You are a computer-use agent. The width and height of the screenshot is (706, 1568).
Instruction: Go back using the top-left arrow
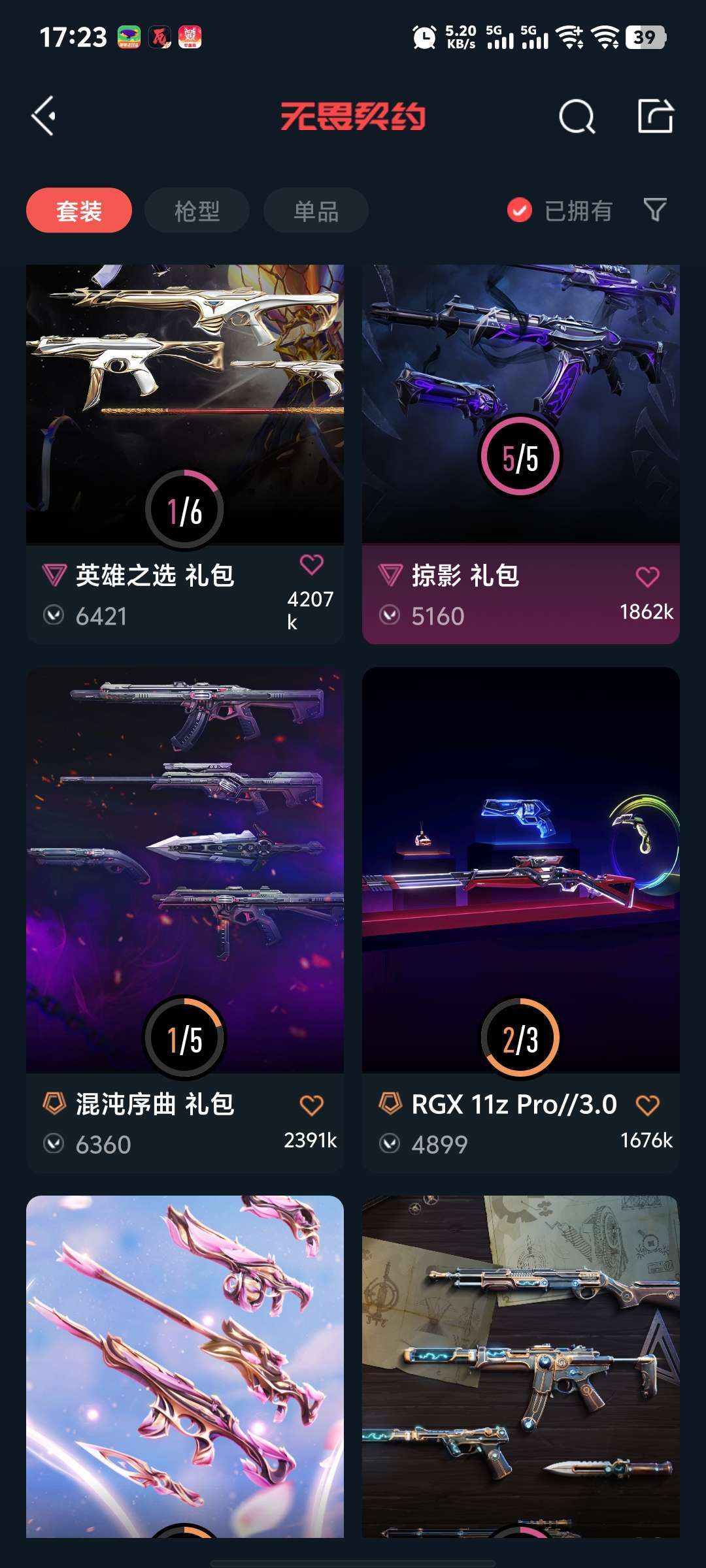point(44,116)
